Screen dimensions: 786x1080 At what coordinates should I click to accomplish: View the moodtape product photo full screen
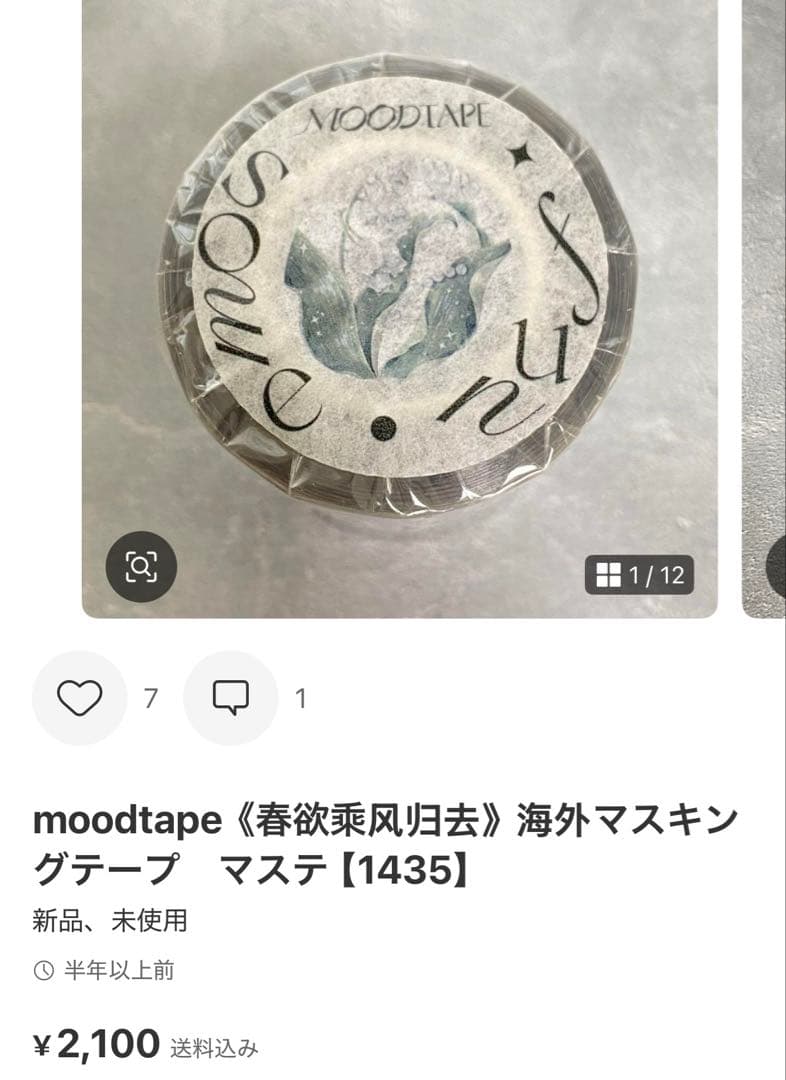(x=400, y=300)
